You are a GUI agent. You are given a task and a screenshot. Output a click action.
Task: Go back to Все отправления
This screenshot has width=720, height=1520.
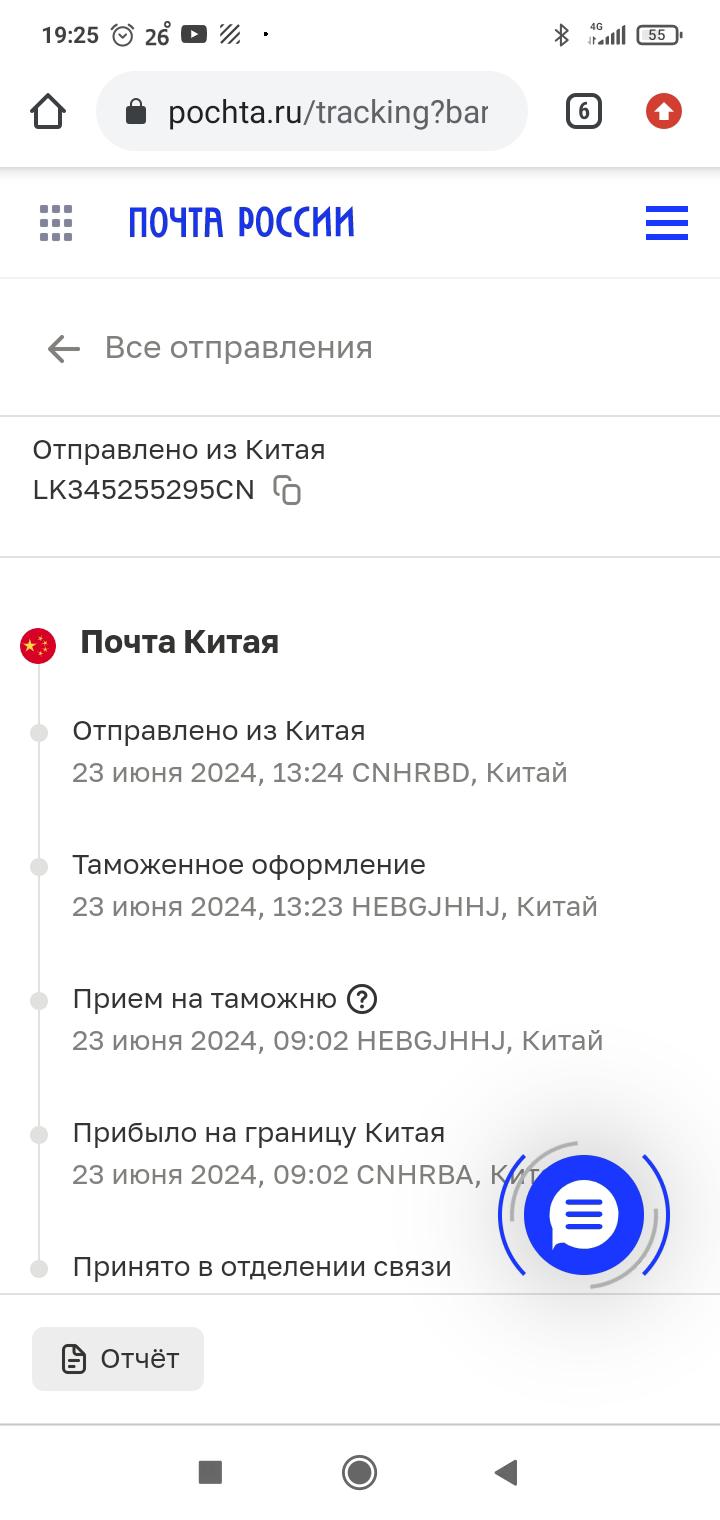click(209, 348)
